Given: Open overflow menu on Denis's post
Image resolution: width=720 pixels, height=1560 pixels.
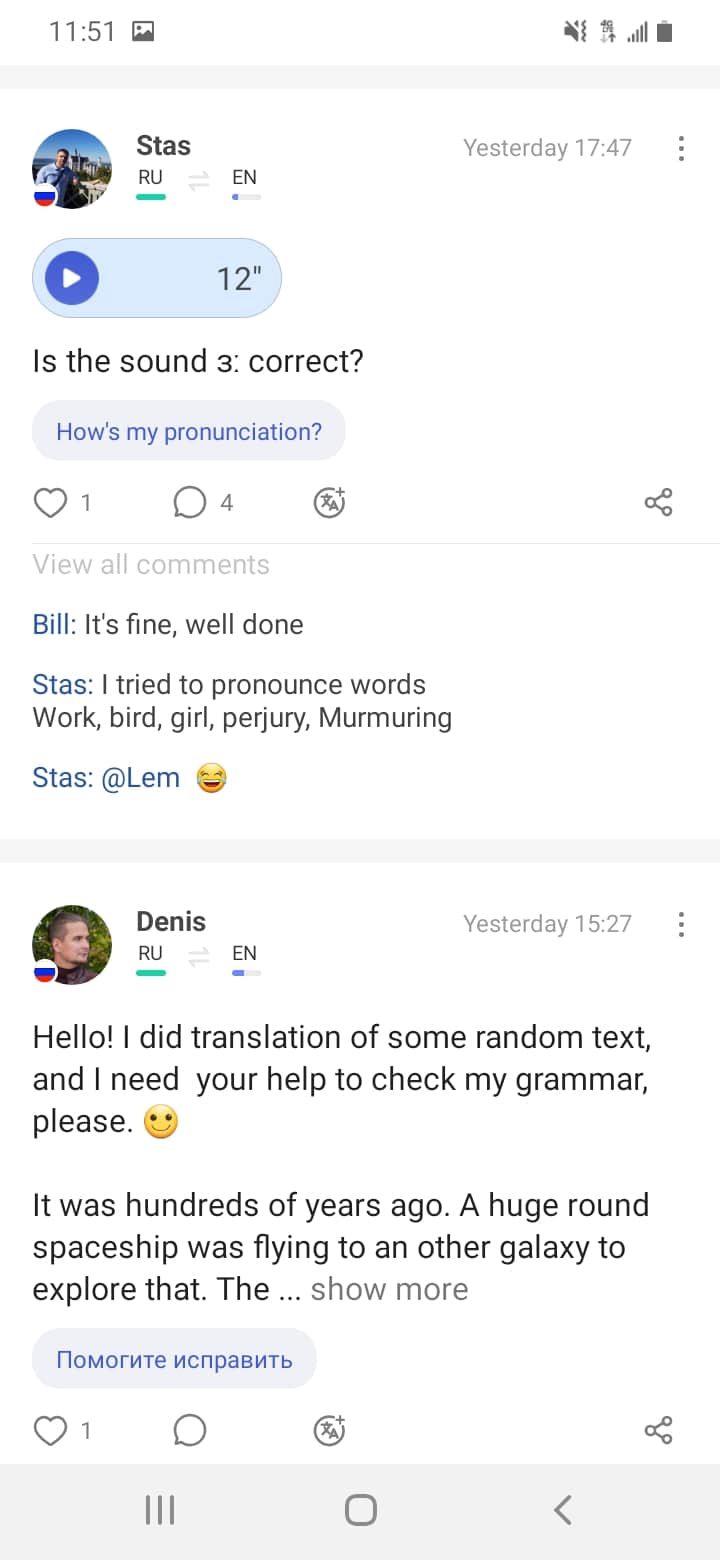Looking at the screenshot, I should pos(681,924).
